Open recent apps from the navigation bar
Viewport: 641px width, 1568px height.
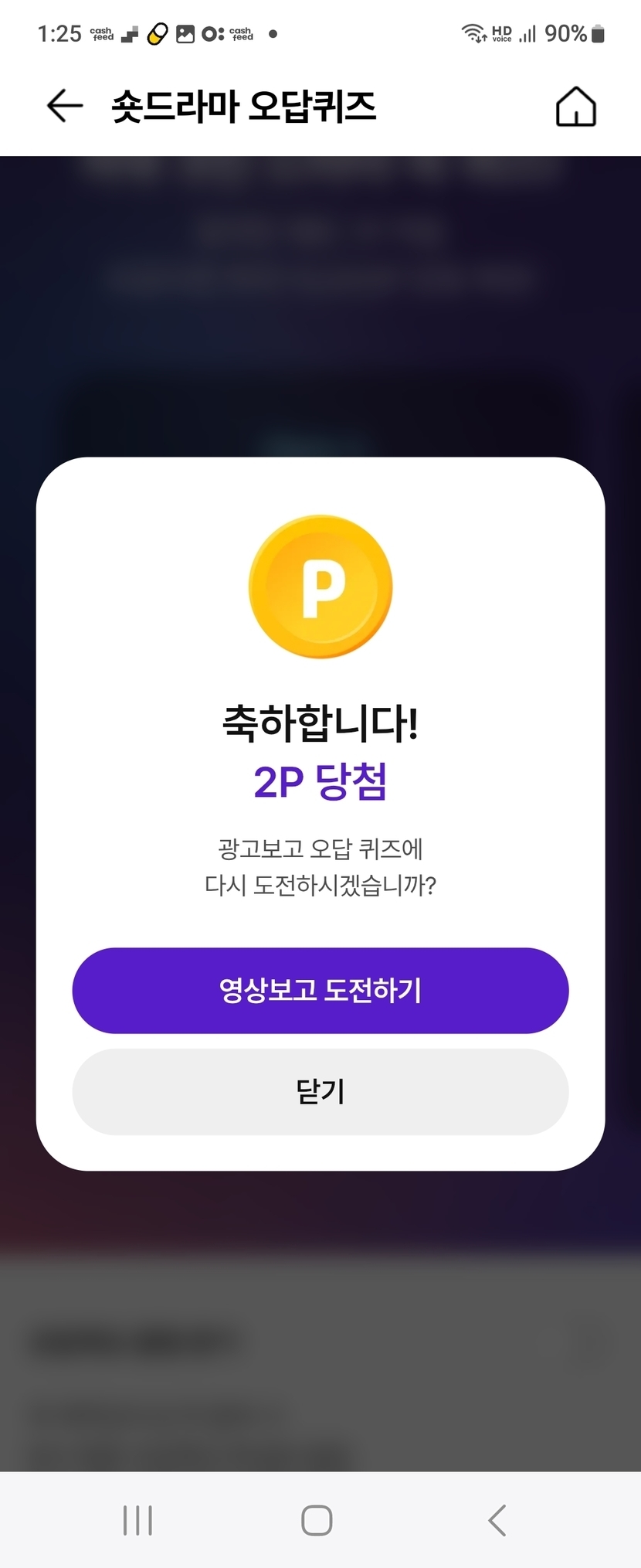tap(138, 1520)
